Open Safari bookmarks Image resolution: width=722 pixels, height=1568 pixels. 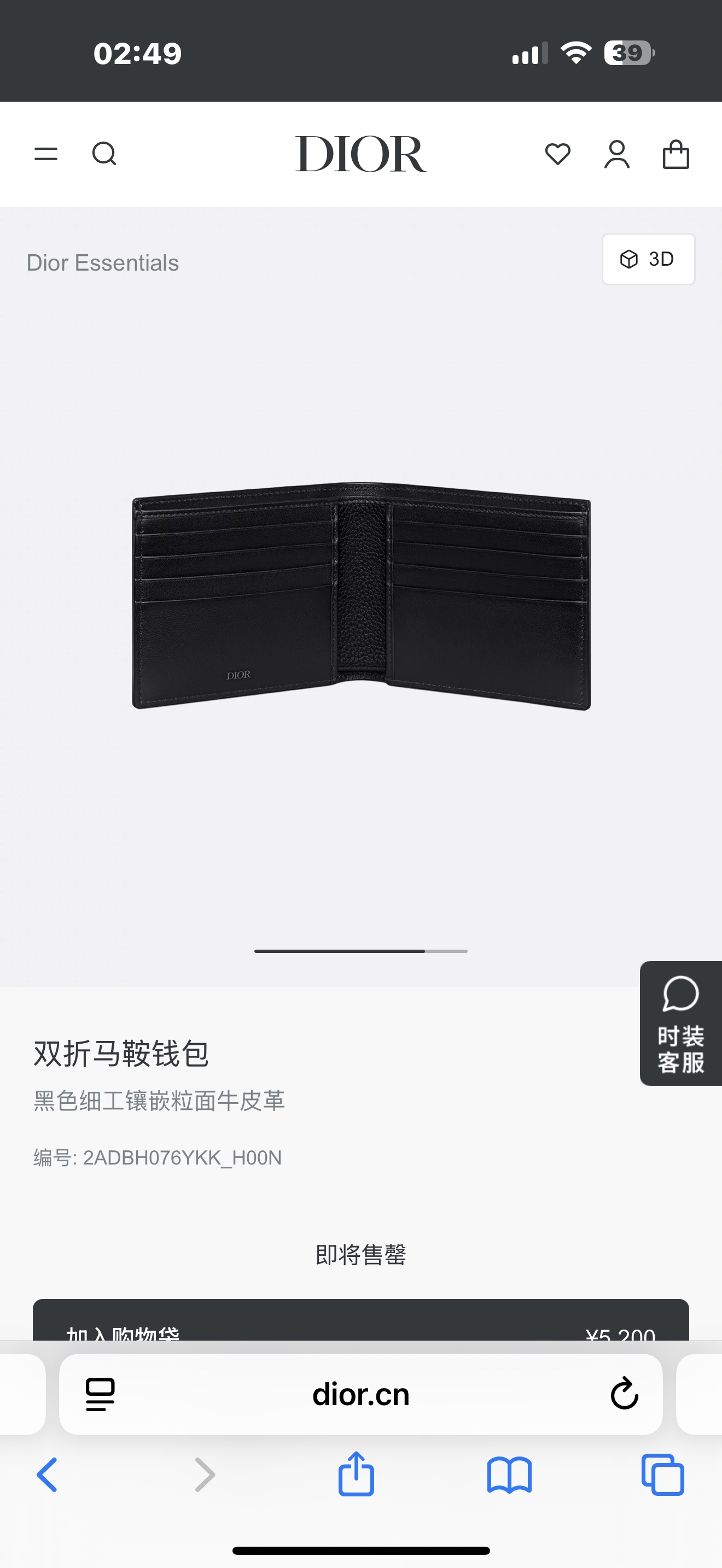510,1475
